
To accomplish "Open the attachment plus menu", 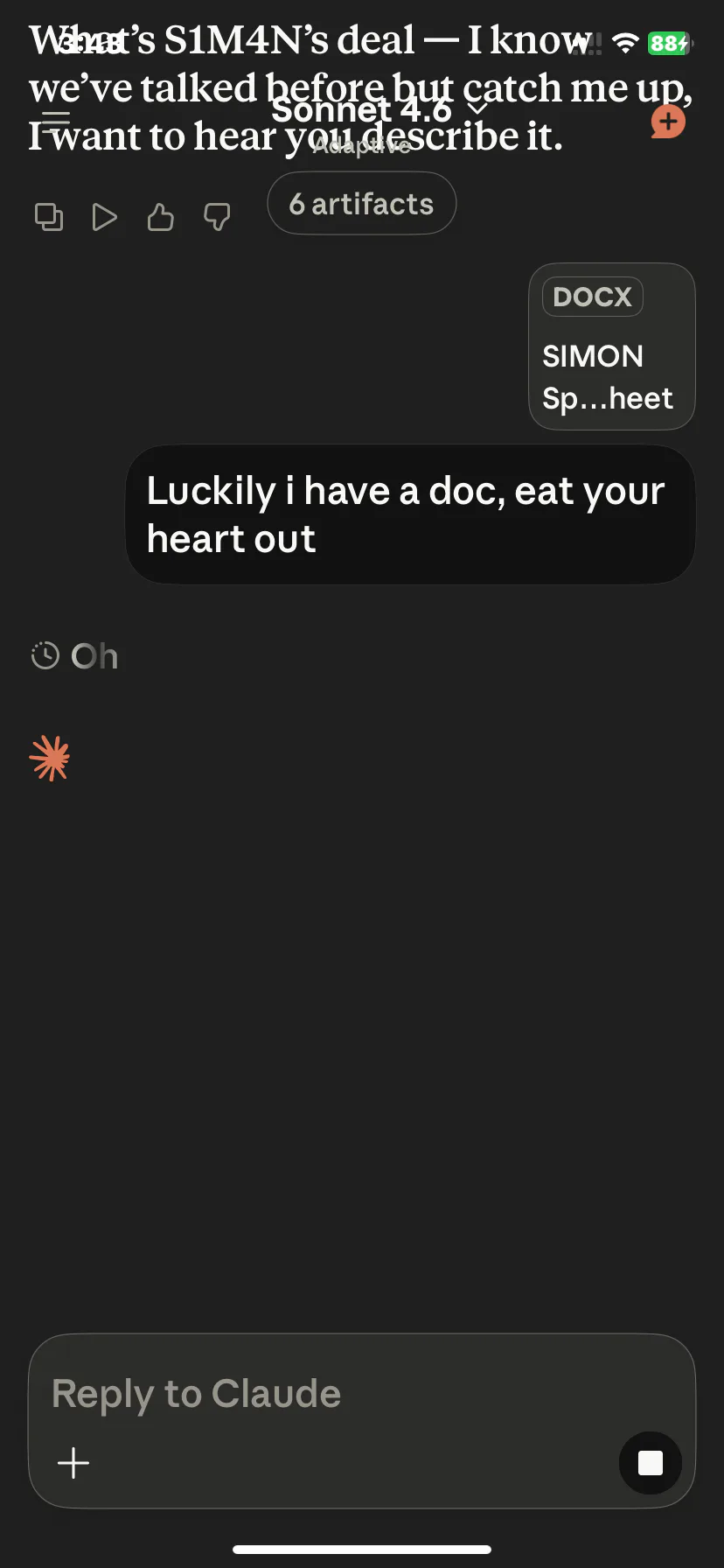I will [x=73, y=1462].
